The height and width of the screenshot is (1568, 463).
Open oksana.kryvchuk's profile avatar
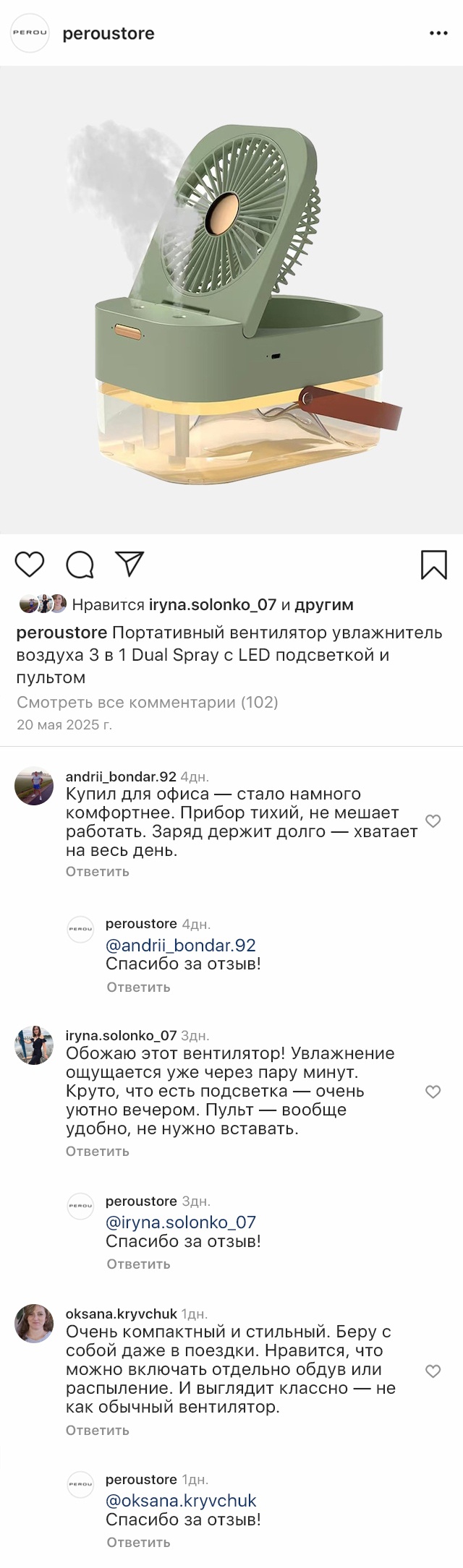(x=34, y=1324)
